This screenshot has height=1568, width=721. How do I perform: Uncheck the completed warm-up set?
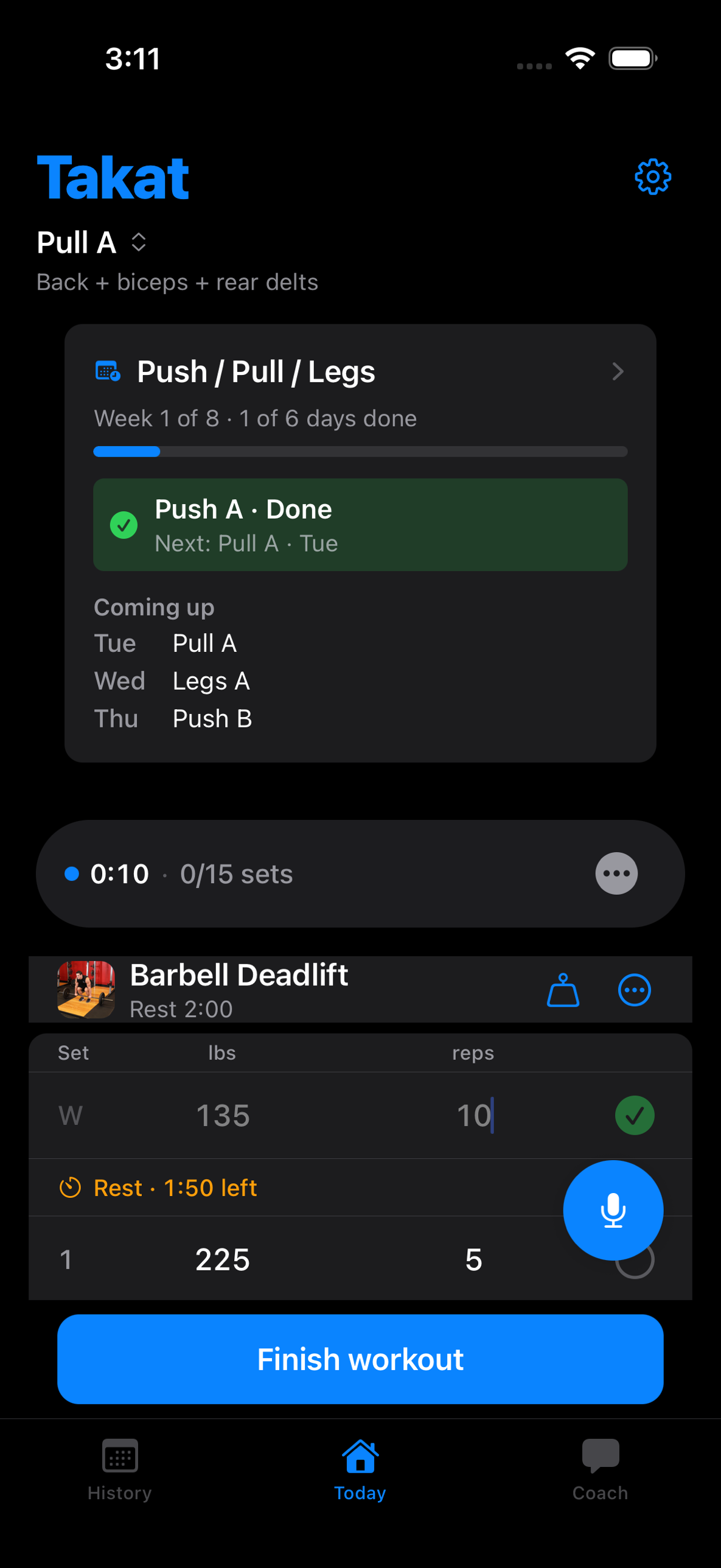634,1116
